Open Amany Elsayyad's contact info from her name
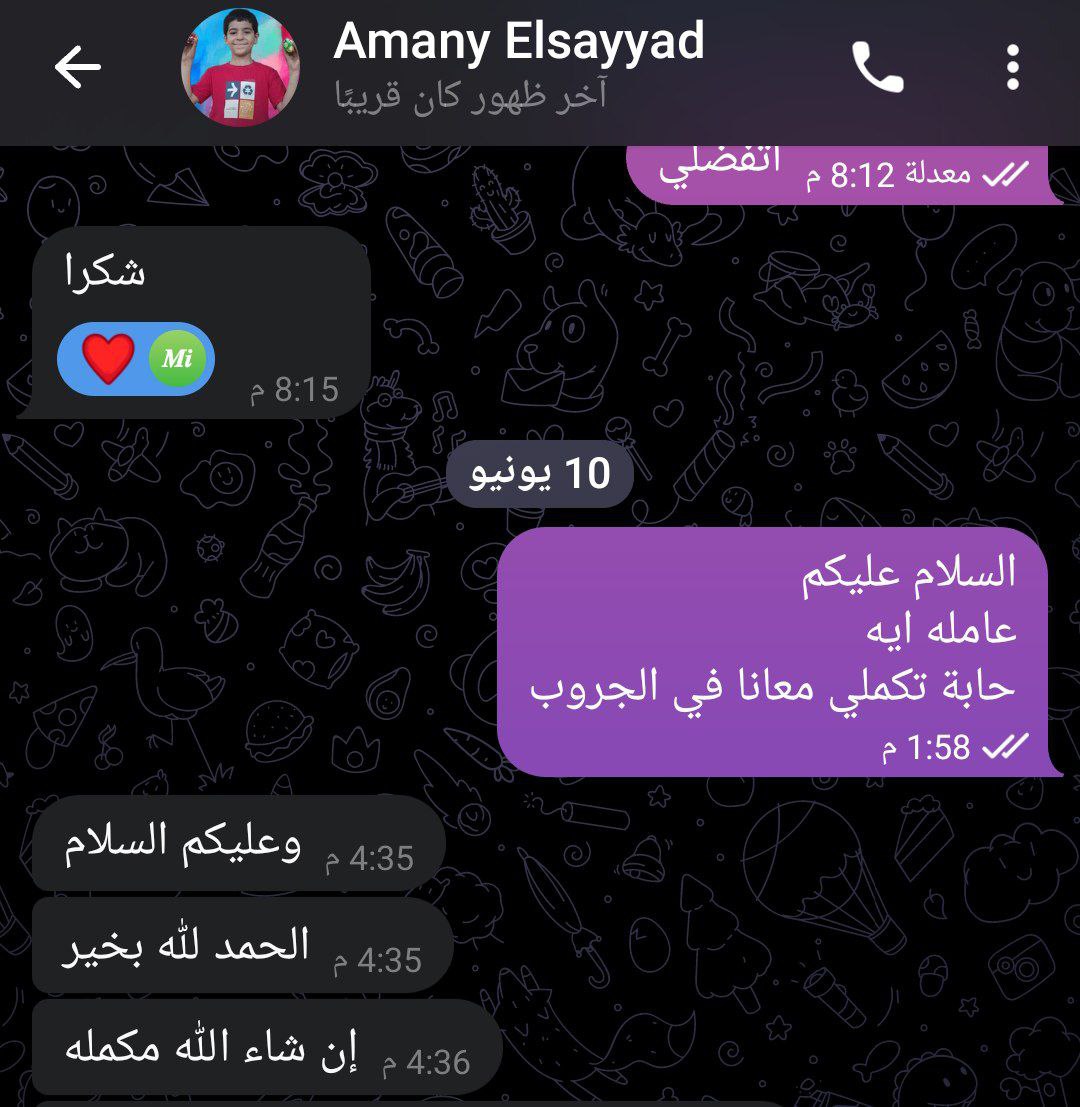 pos(519,44)
